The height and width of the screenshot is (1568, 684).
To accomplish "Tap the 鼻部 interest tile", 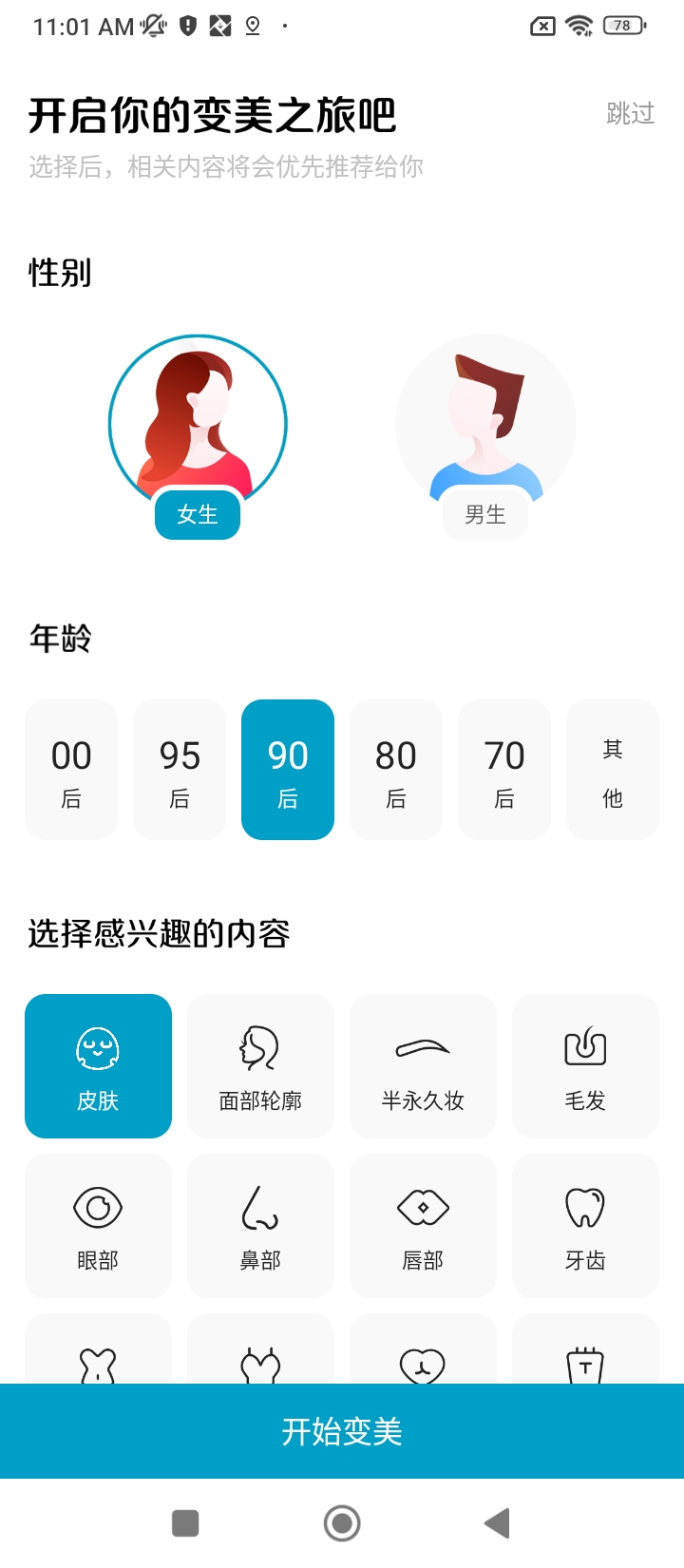I will 260,1226.
